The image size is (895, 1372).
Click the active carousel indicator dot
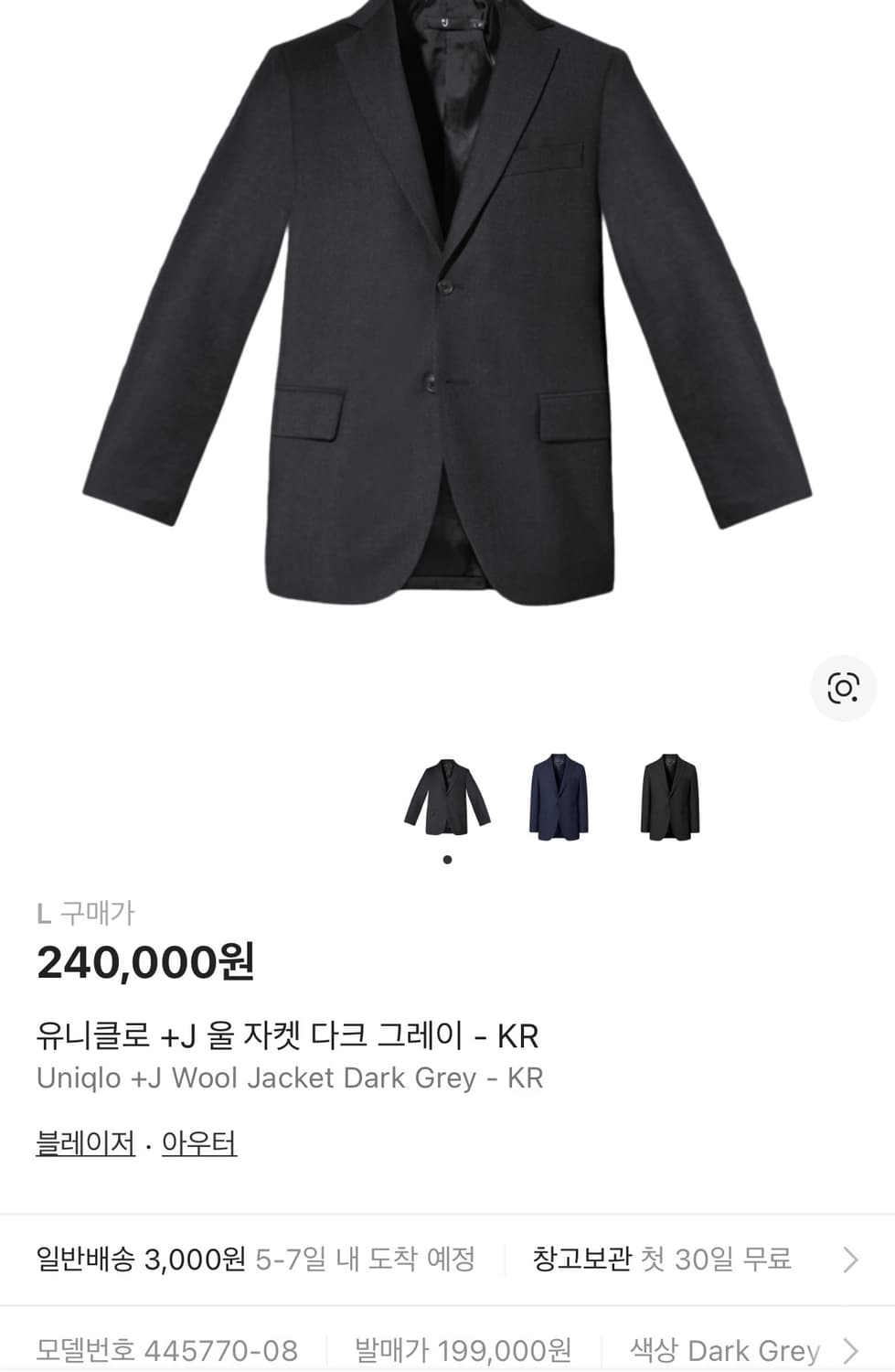point(447,858)
